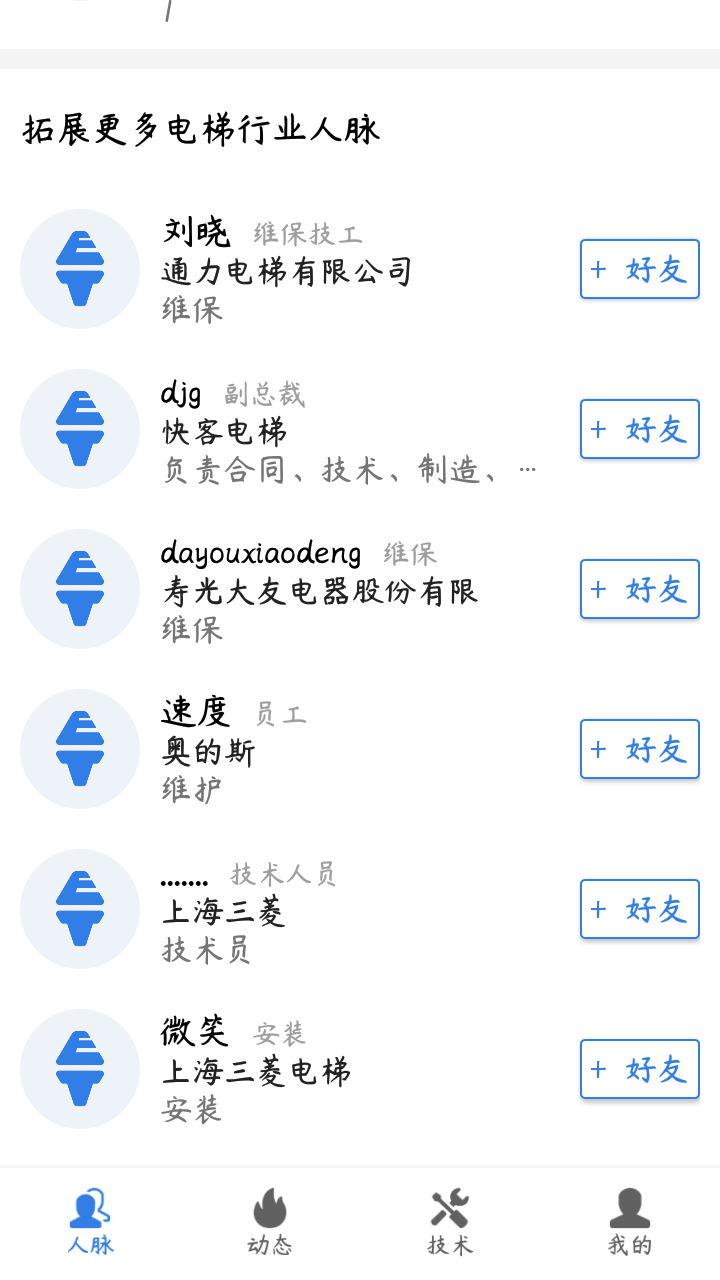
Task: Open the 动态 flame feed icon
Action: pos(270,1210)
